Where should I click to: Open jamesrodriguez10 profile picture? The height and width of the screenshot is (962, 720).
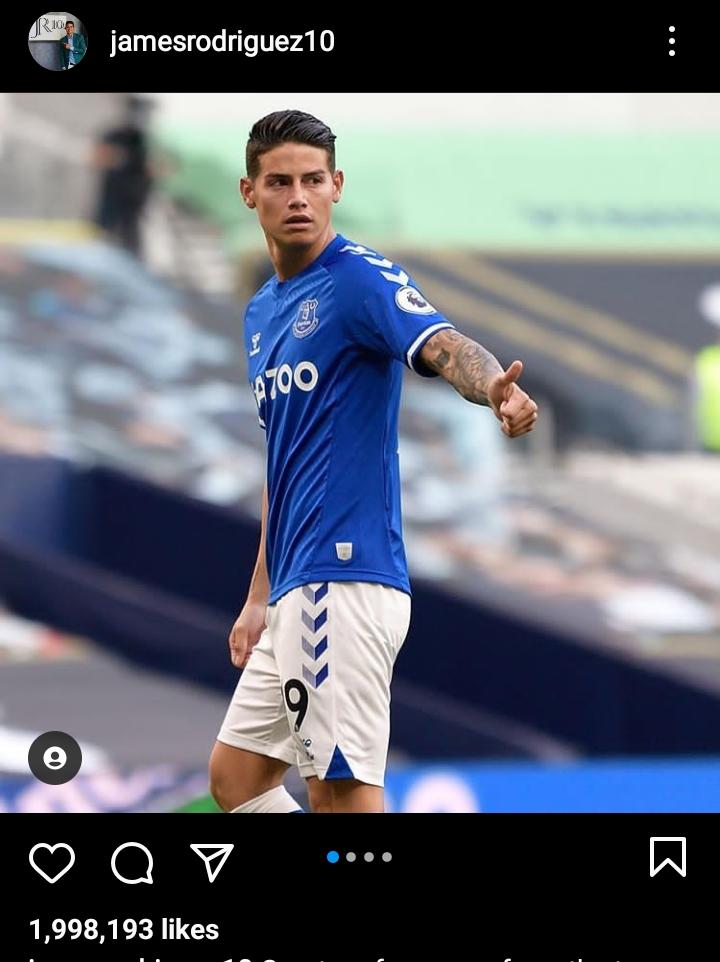pyautogui.click(x=57, y=41)
